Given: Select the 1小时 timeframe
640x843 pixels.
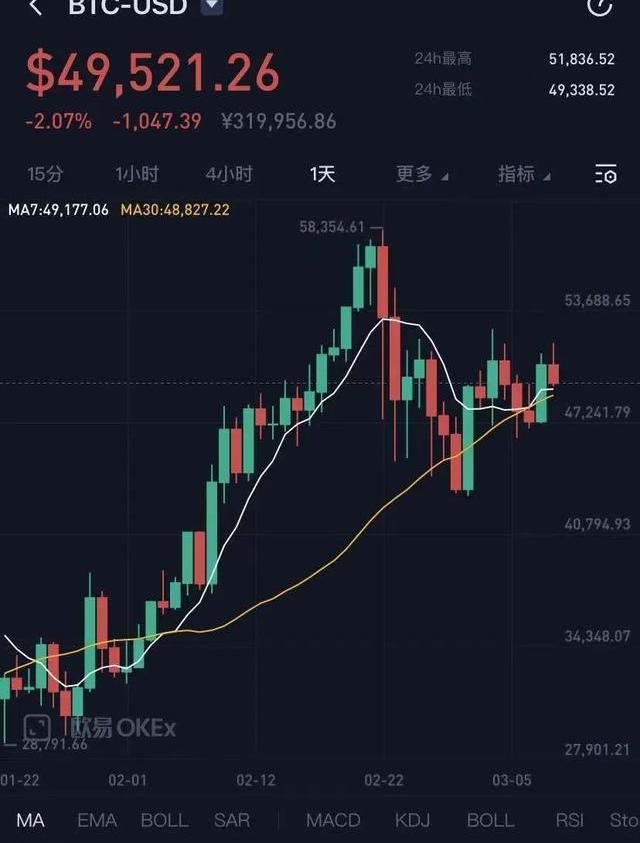Looking at the screenshot, I should click(137, 174).
